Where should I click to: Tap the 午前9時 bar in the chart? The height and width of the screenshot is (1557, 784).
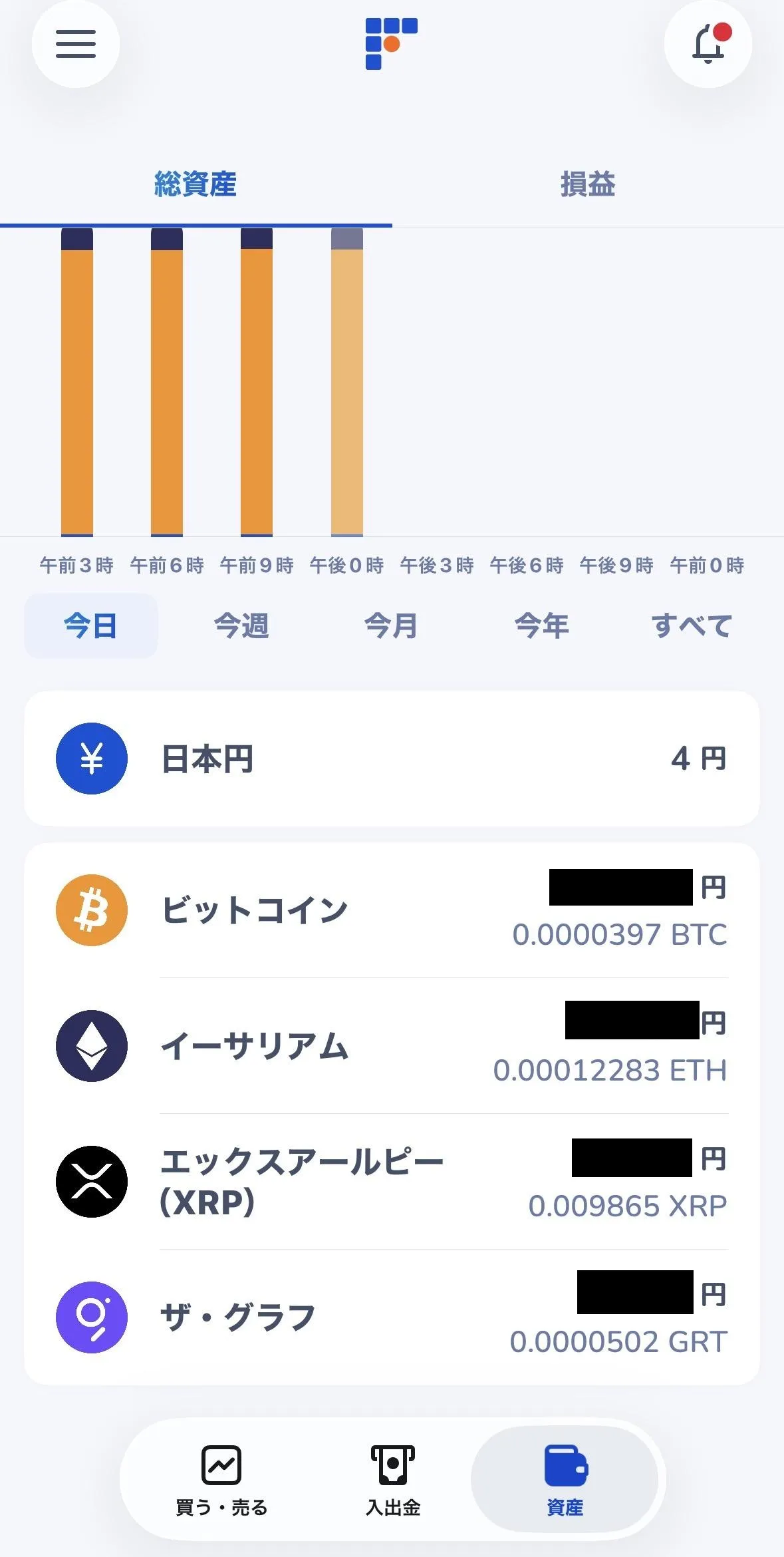pyautogui.click(x=257, y=382)
